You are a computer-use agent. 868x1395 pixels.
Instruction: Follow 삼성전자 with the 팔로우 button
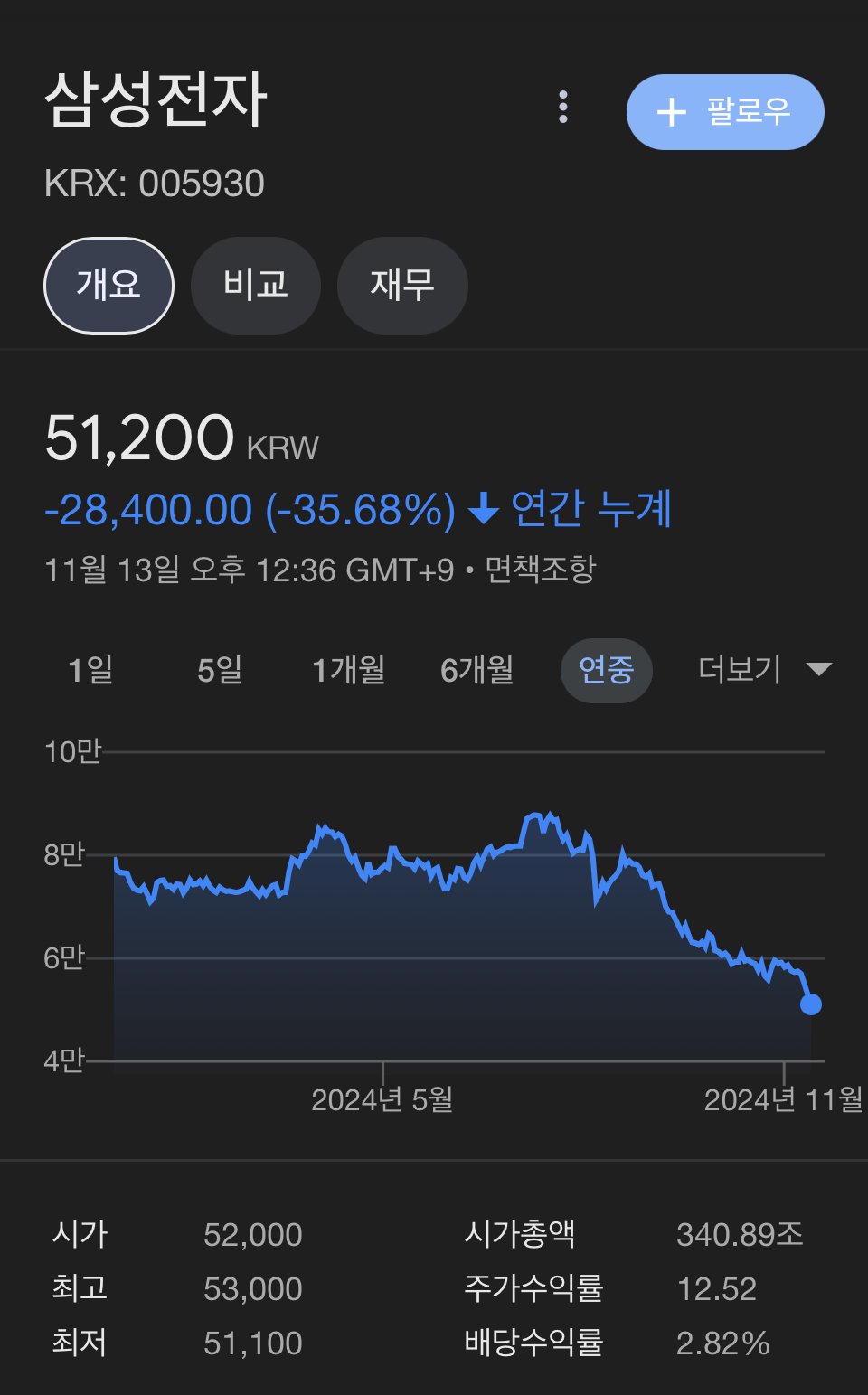[724, 112]
